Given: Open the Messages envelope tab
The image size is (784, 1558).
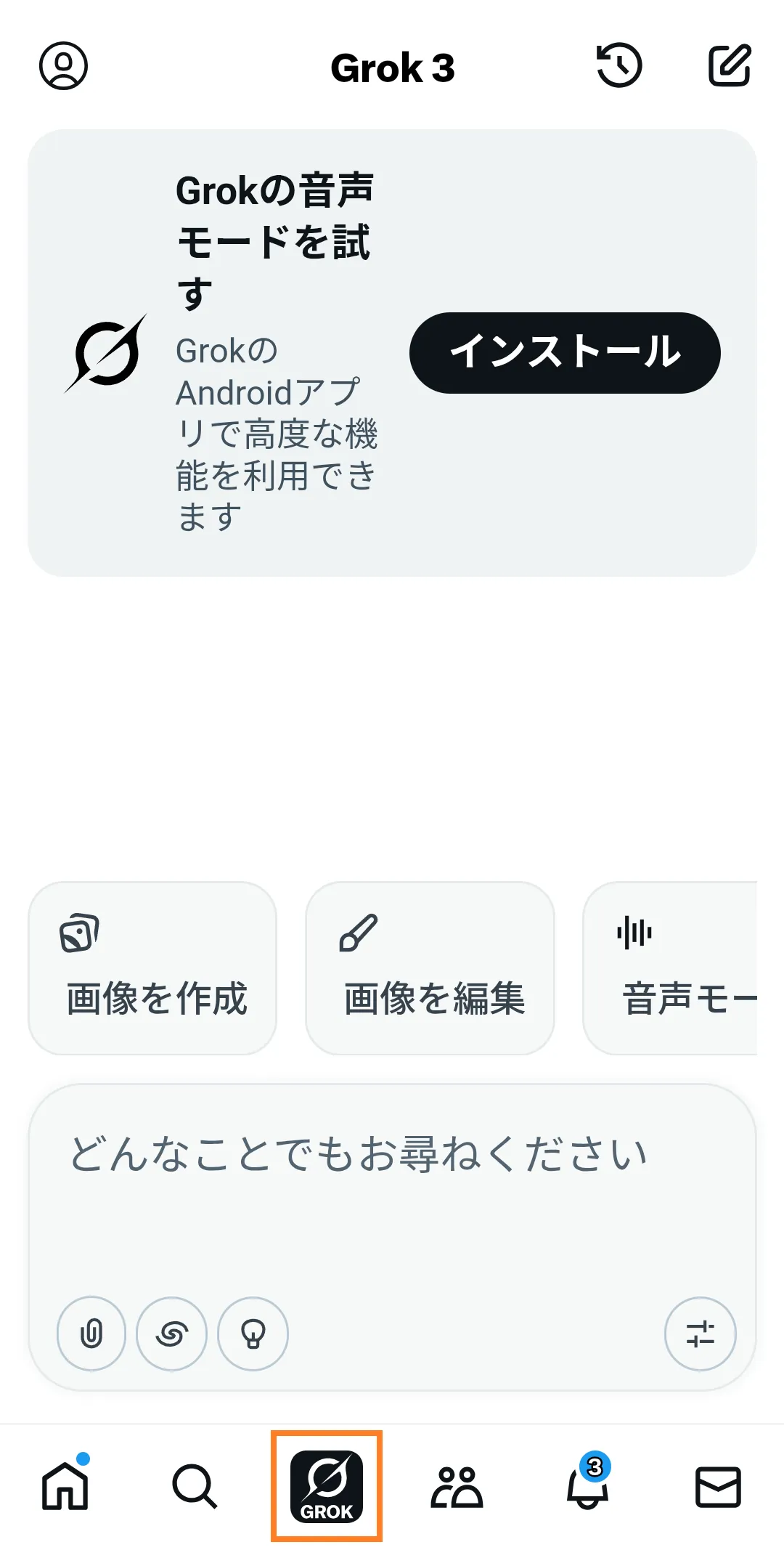Looking at the screenshot, I should pos(718,1486).
